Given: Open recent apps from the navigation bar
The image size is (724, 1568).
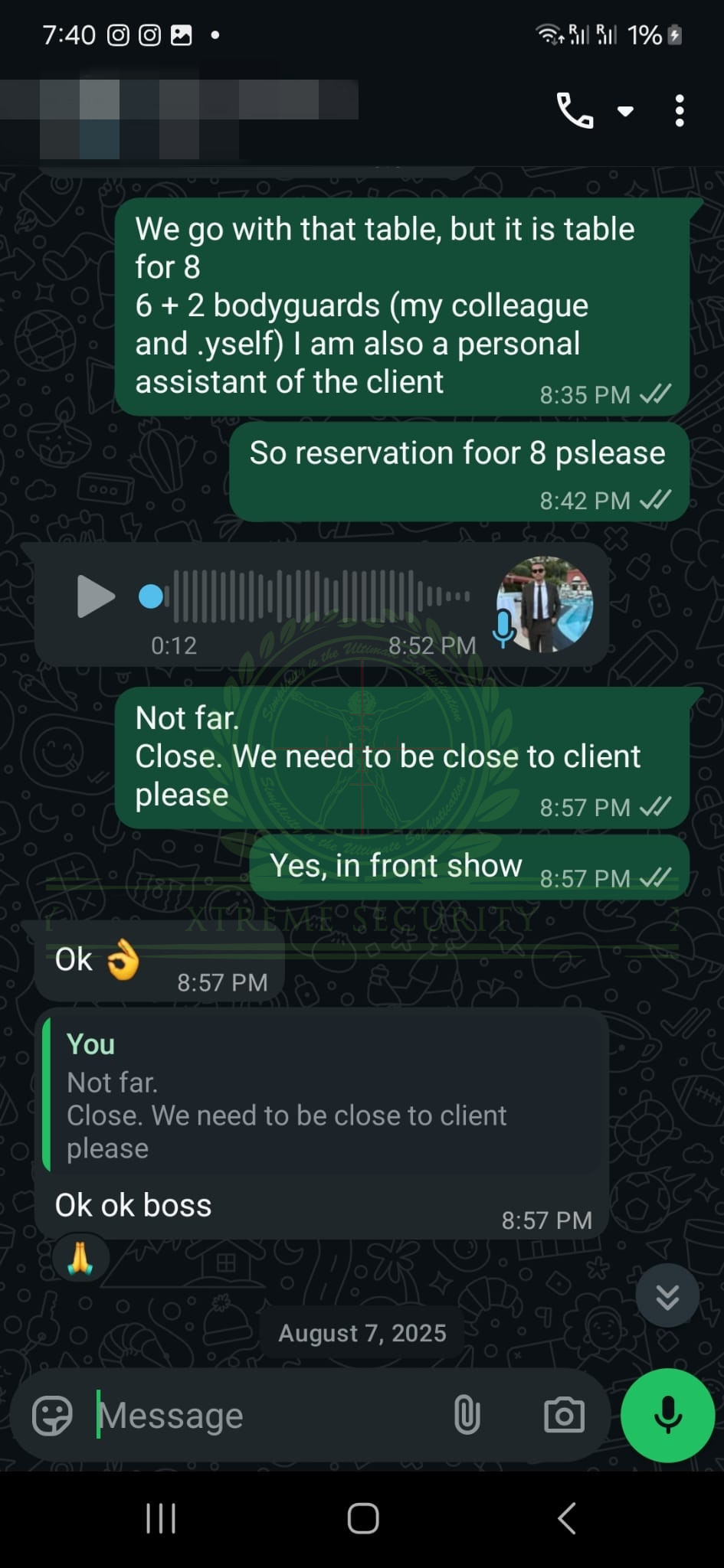Looking at the screenshot, I should click(x=161, y=1517).
